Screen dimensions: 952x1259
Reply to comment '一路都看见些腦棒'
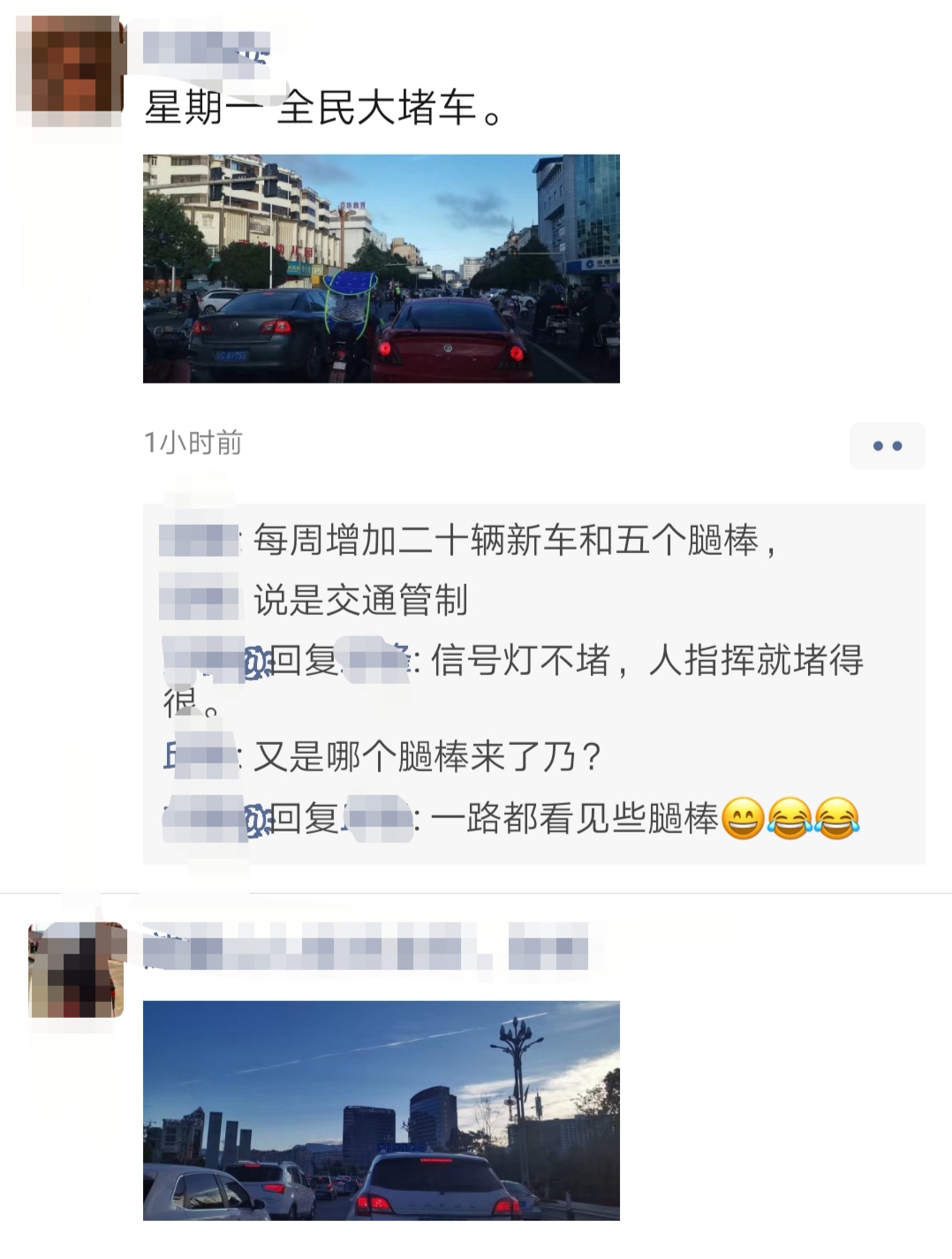pyautogui.click(x=574, y=819)
